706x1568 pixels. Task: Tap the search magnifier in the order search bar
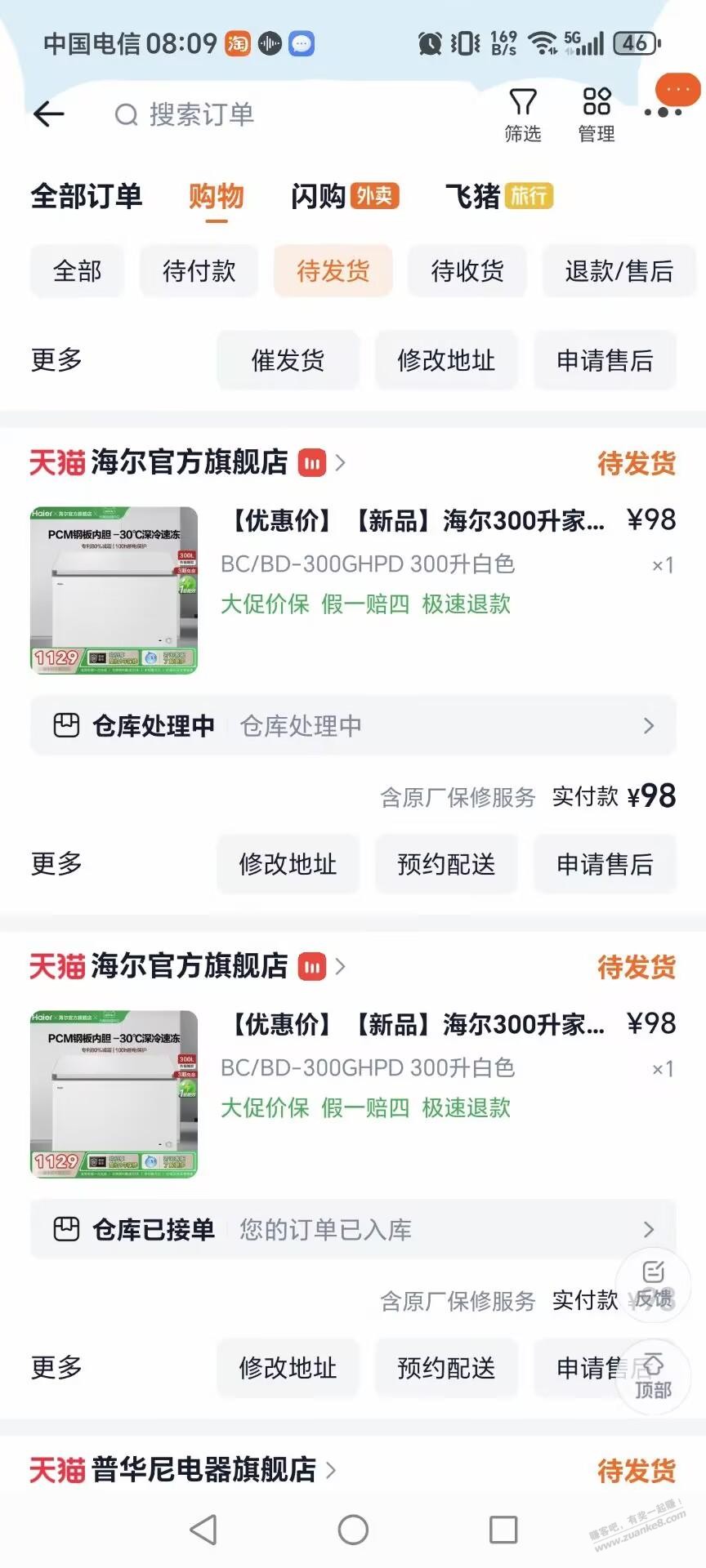pyautogui.click(x=125, y=114)
